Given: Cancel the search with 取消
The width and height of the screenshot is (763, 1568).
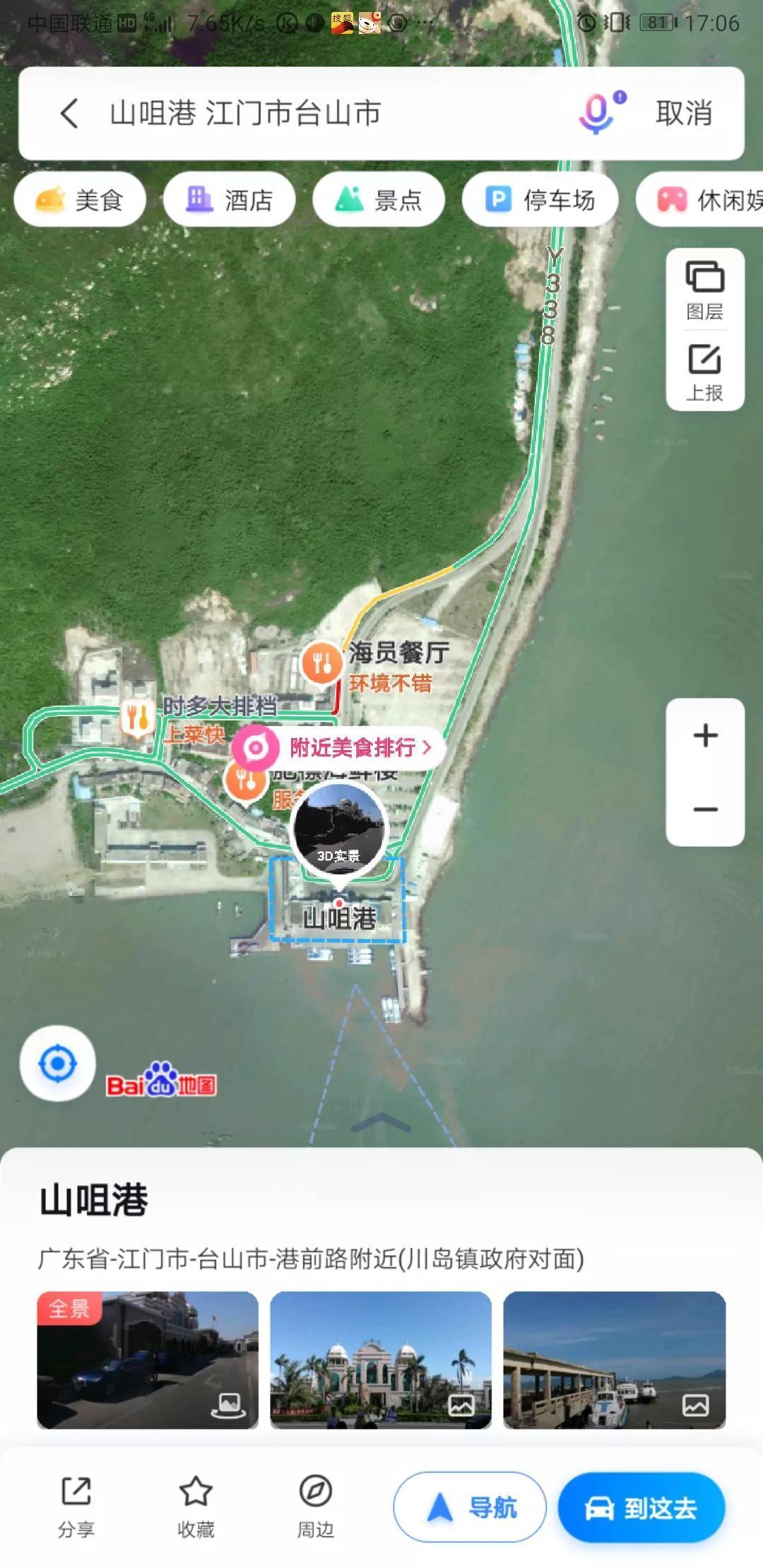Looking at the screenshot, I should click(683, 113).
